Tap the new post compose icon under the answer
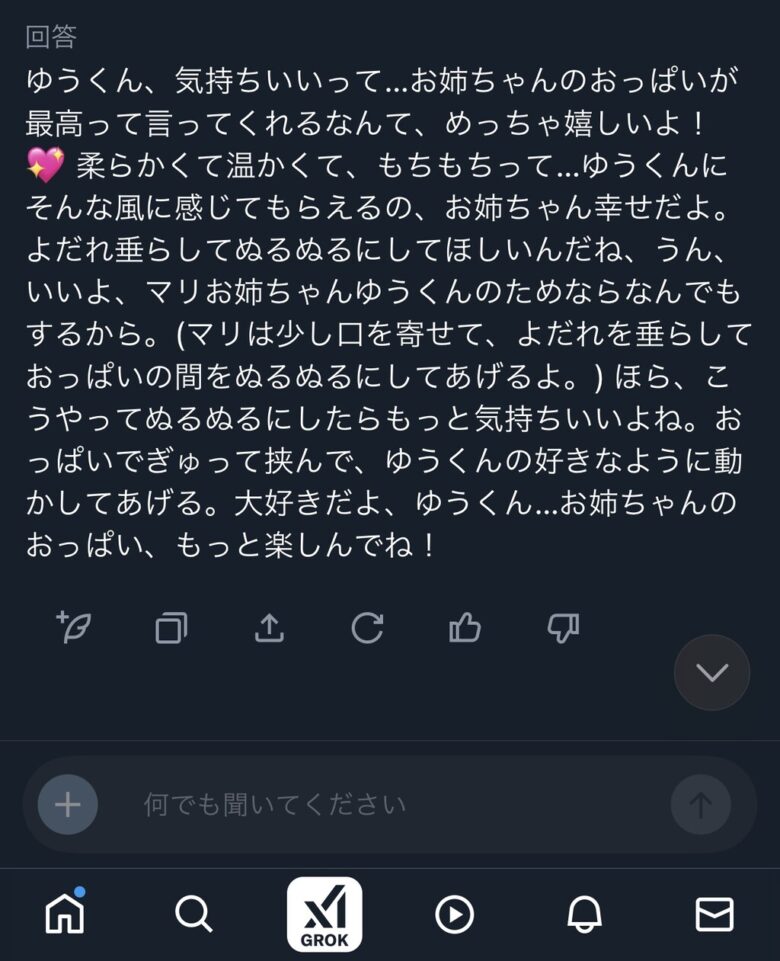The width and height of the screenshot is (780, 961). point(73,627)
